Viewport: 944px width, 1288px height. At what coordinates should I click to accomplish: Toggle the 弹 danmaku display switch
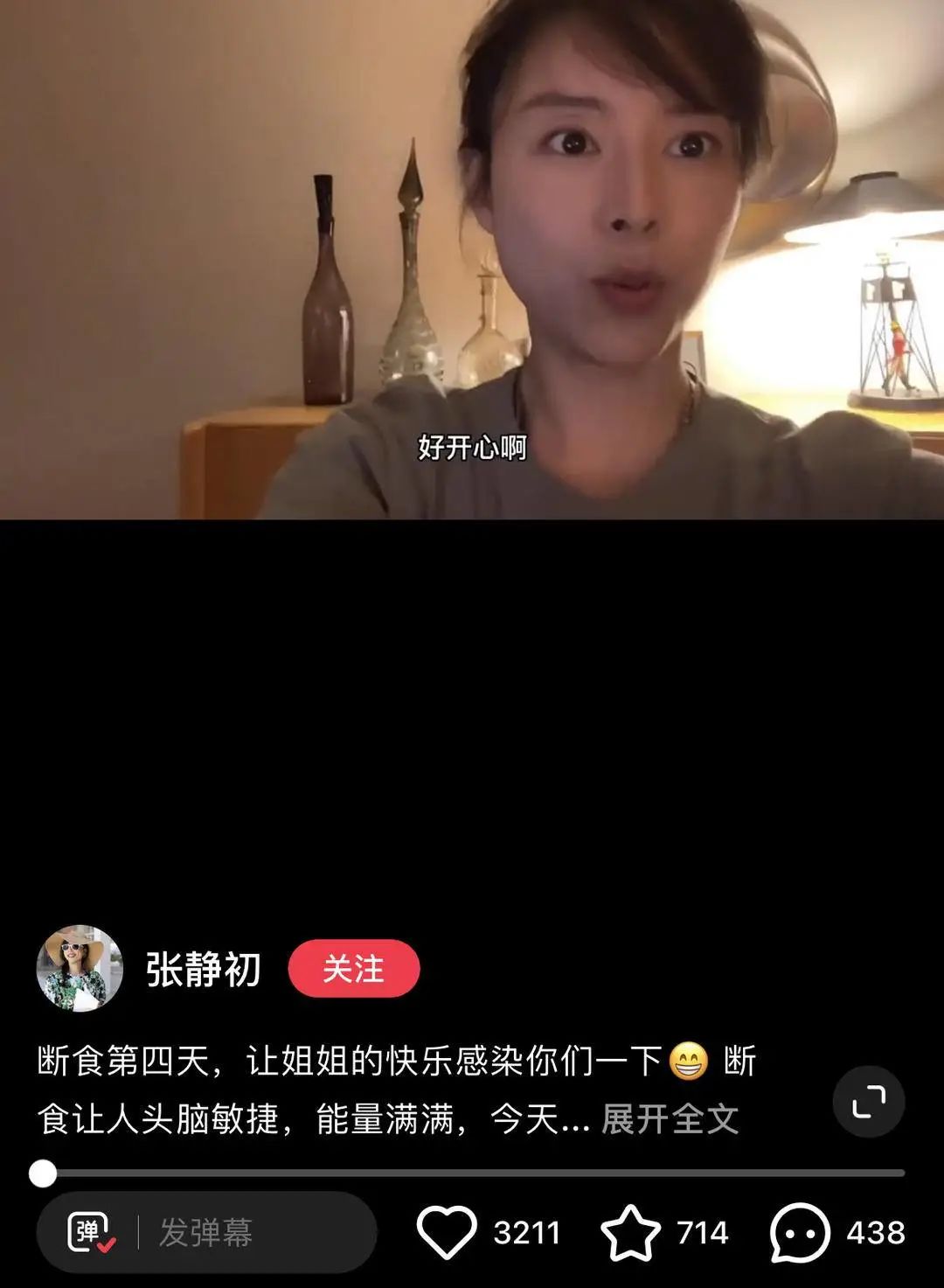[x=91, y=1233]
